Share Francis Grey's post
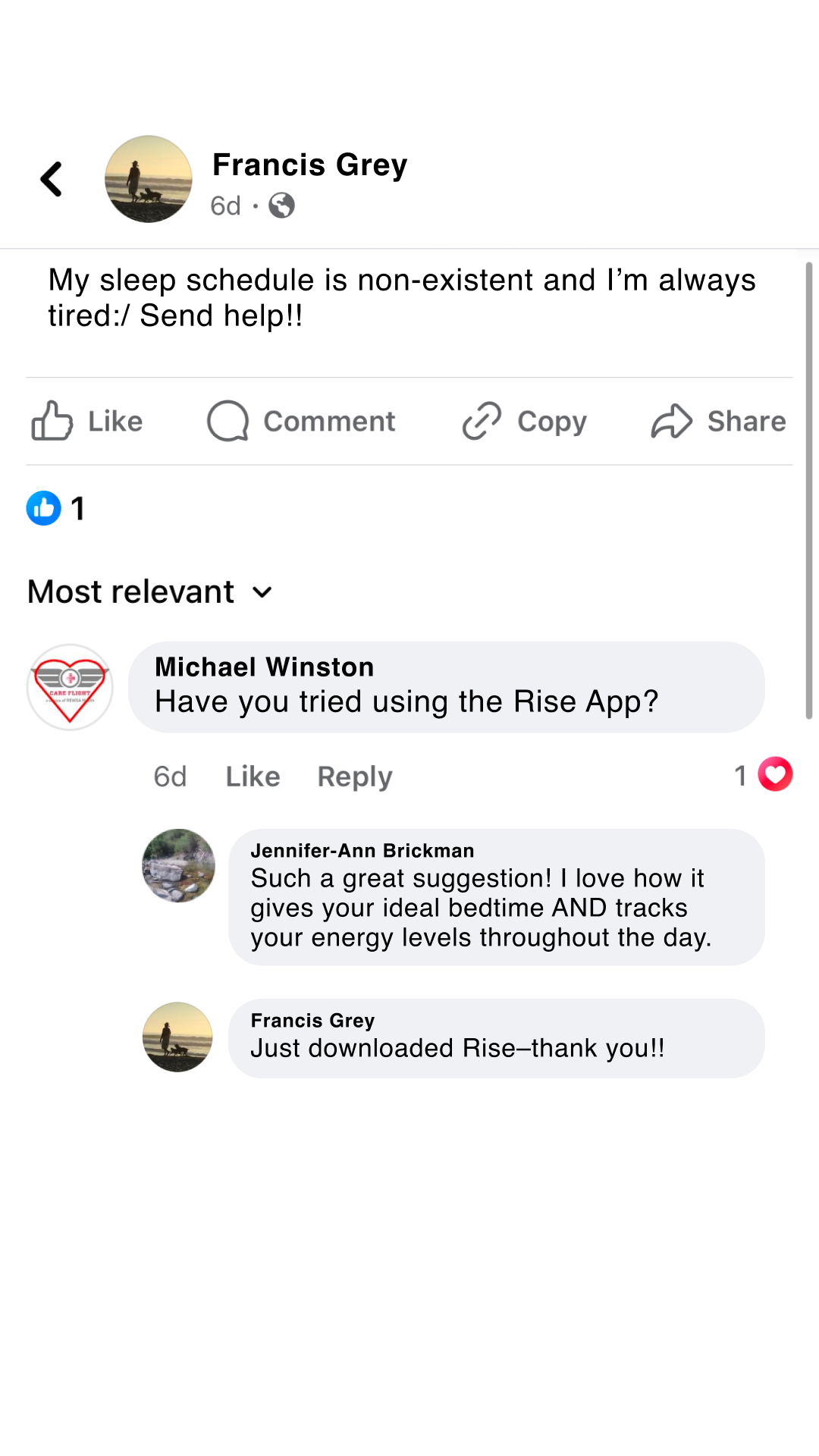Screen dimensions: 819x1456 coord(718,422)
